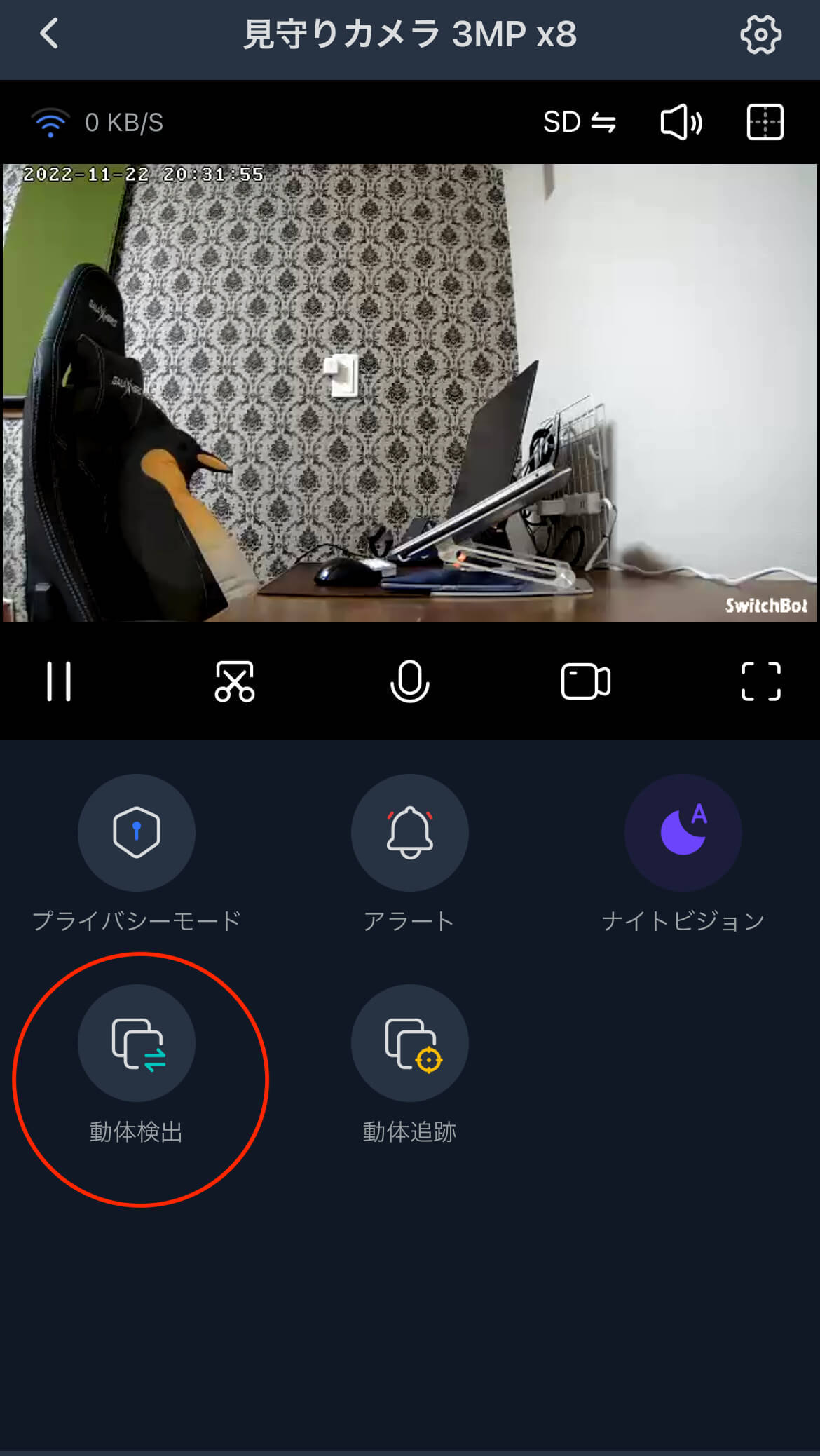The width and height of the screenshot is (820, 1456).
Task: Toggle ナイトビジョン night vision
Action: pos(682,833)
